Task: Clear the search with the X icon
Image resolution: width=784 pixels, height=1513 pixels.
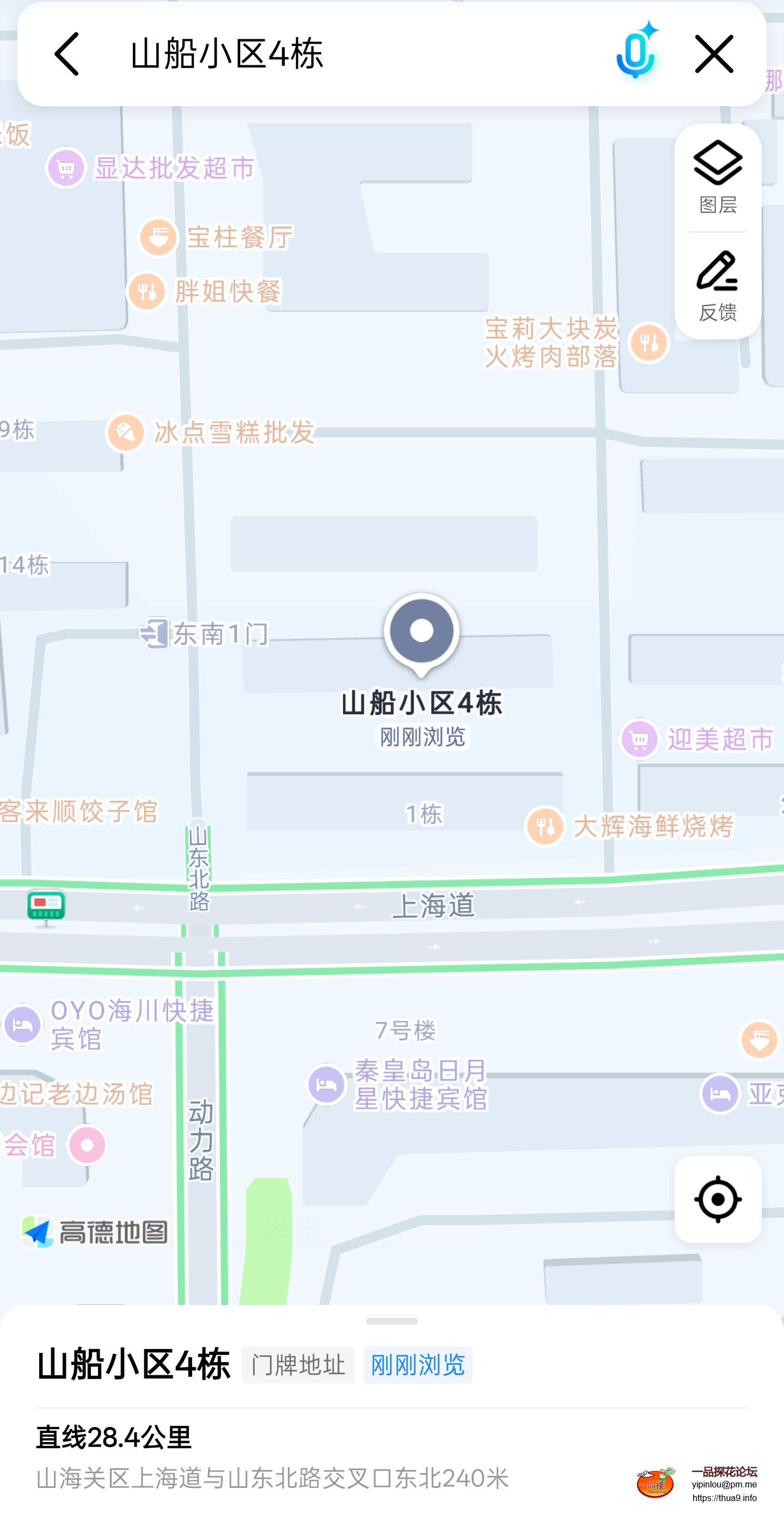Action: click(x=714, y=54)
